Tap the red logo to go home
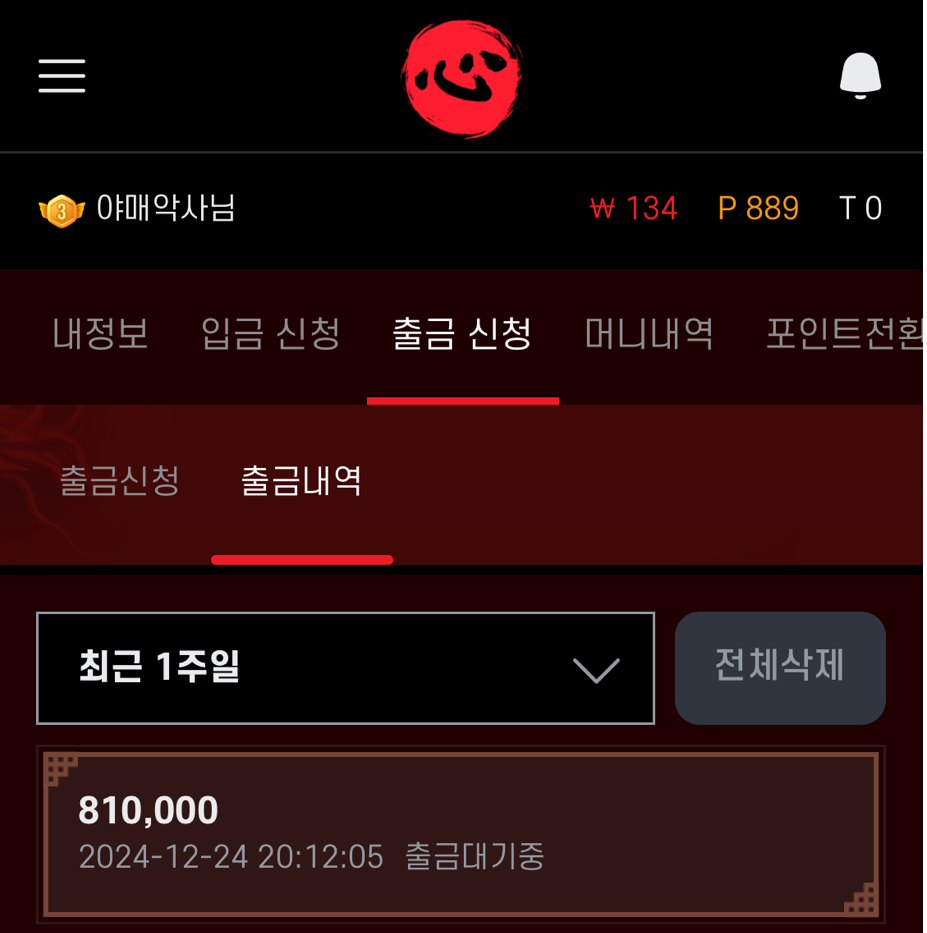 (461, 78)
